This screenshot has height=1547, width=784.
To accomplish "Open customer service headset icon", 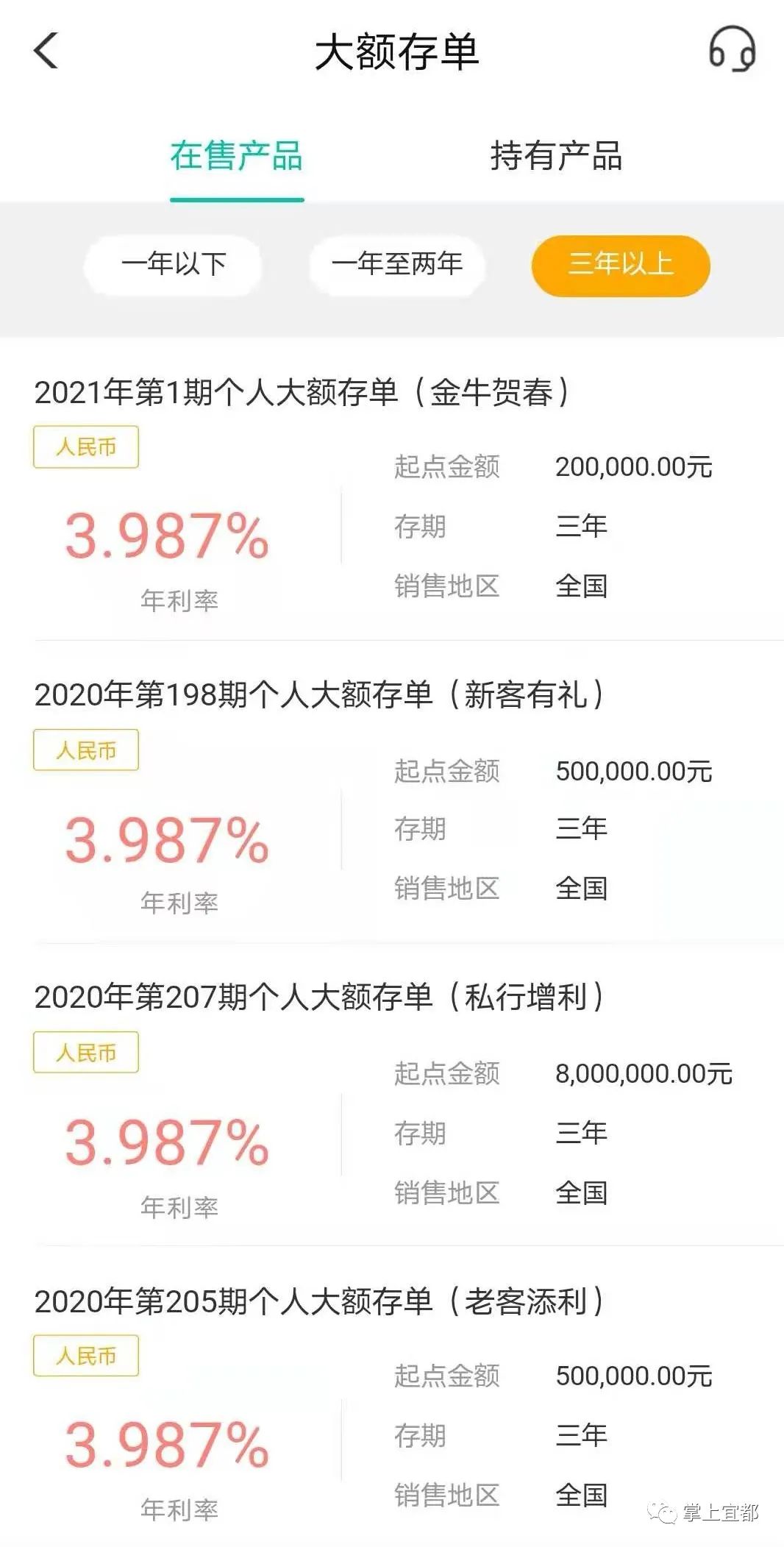I will point(732,49).
